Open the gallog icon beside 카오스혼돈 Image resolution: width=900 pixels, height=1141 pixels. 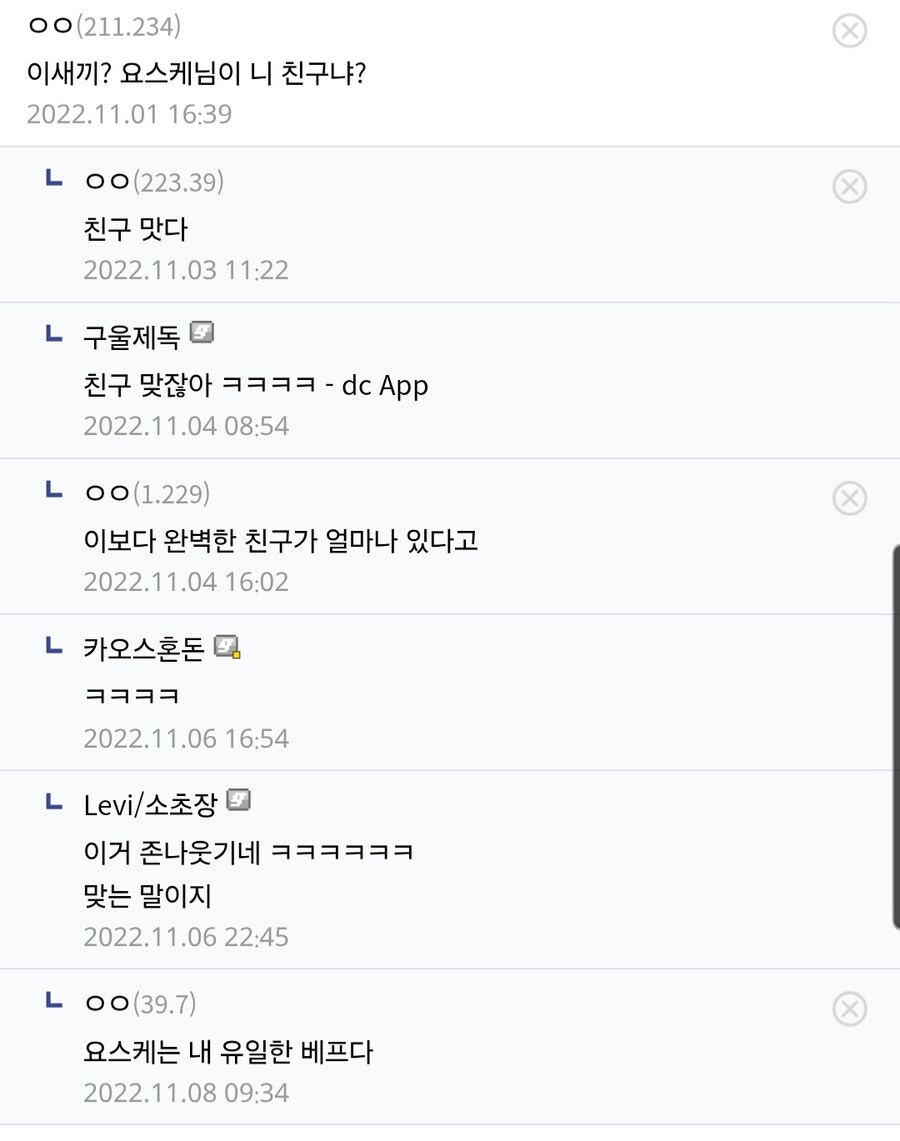pyautogui.click(x=228, y=647)
